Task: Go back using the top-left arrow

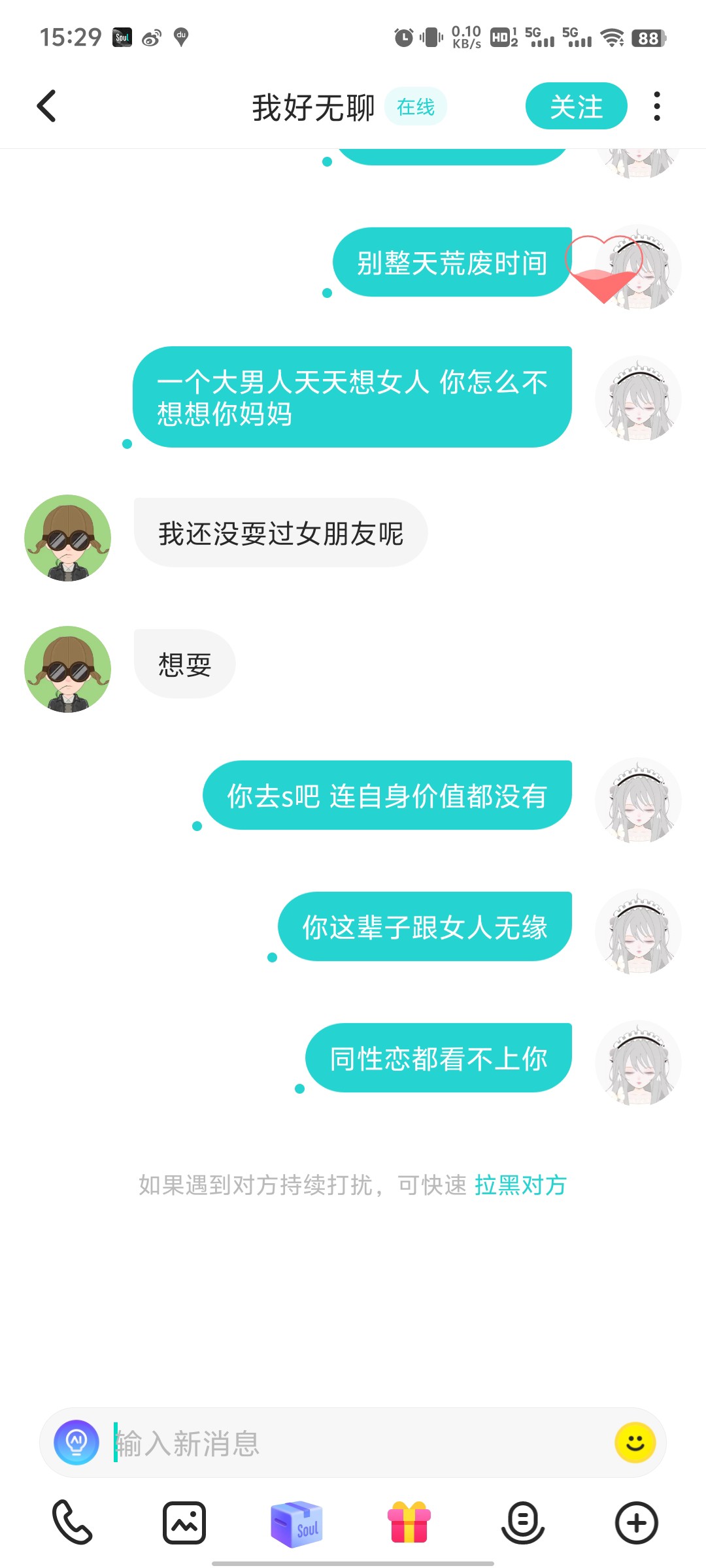Action: (46, 106)
